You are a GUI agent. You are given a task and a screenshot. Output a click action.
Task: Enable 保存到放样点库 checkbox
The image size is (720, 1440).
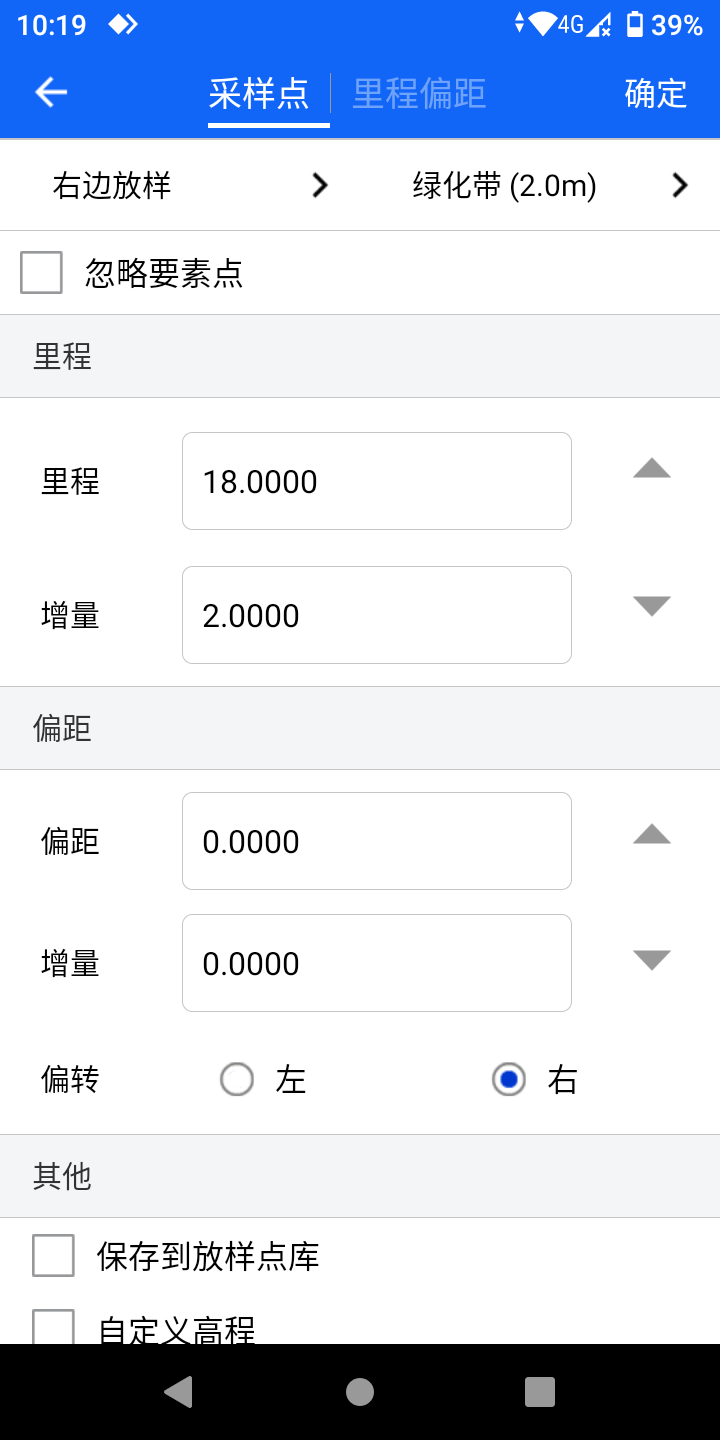54,1256
